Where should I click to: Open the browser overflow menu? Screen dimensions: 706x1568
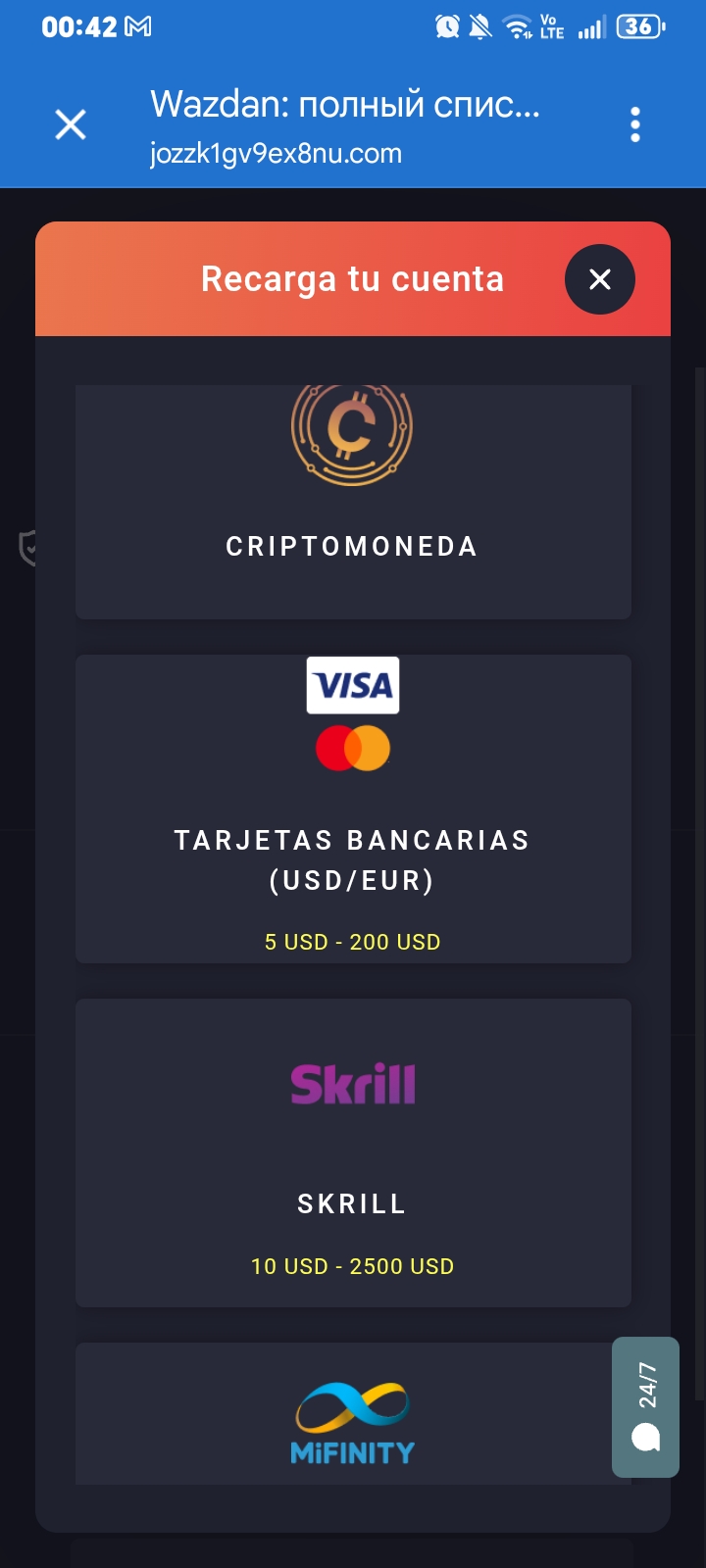click(635, 124)
